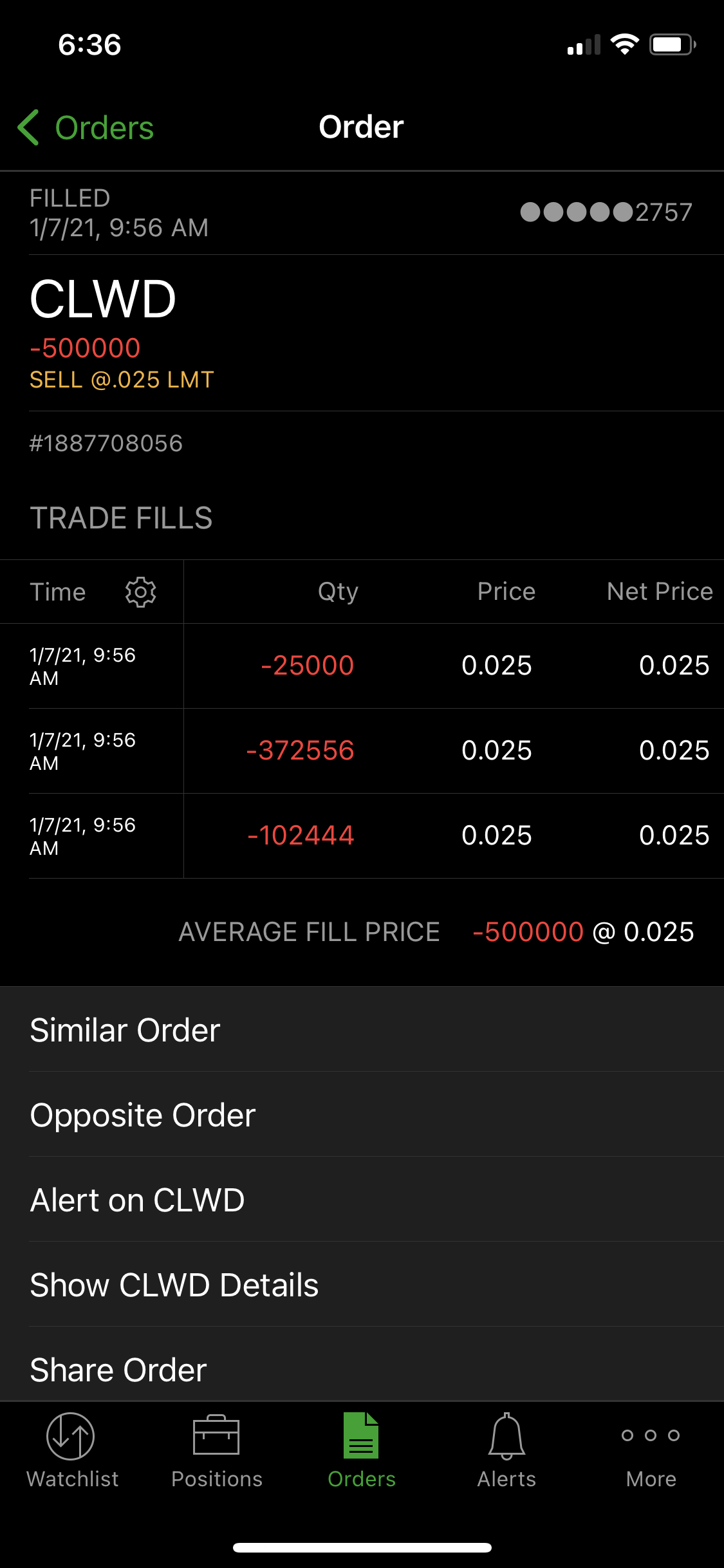
Task: Open the trade fills column settings gear
Action: (140, 592)
